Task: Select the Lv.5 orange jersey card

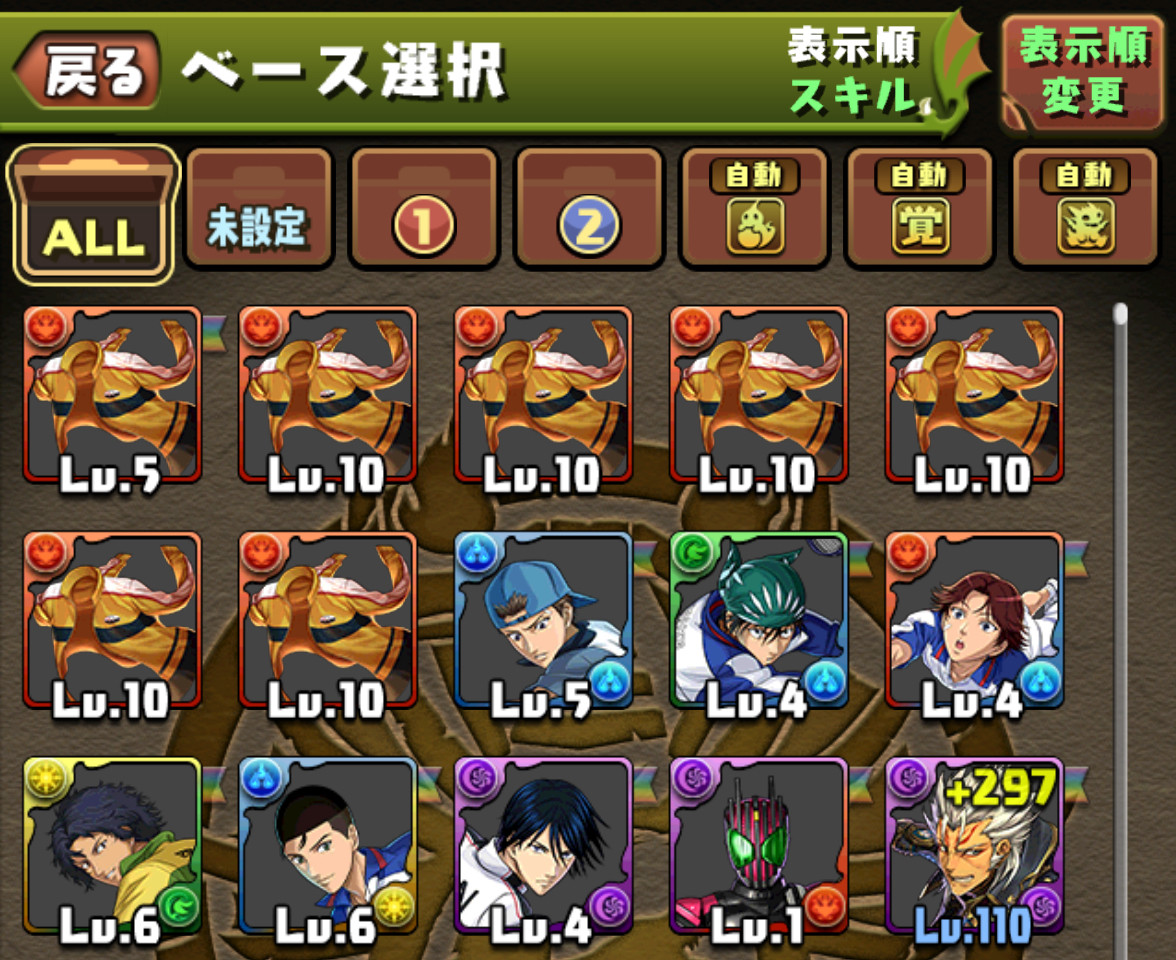Action: coord(112,395)
